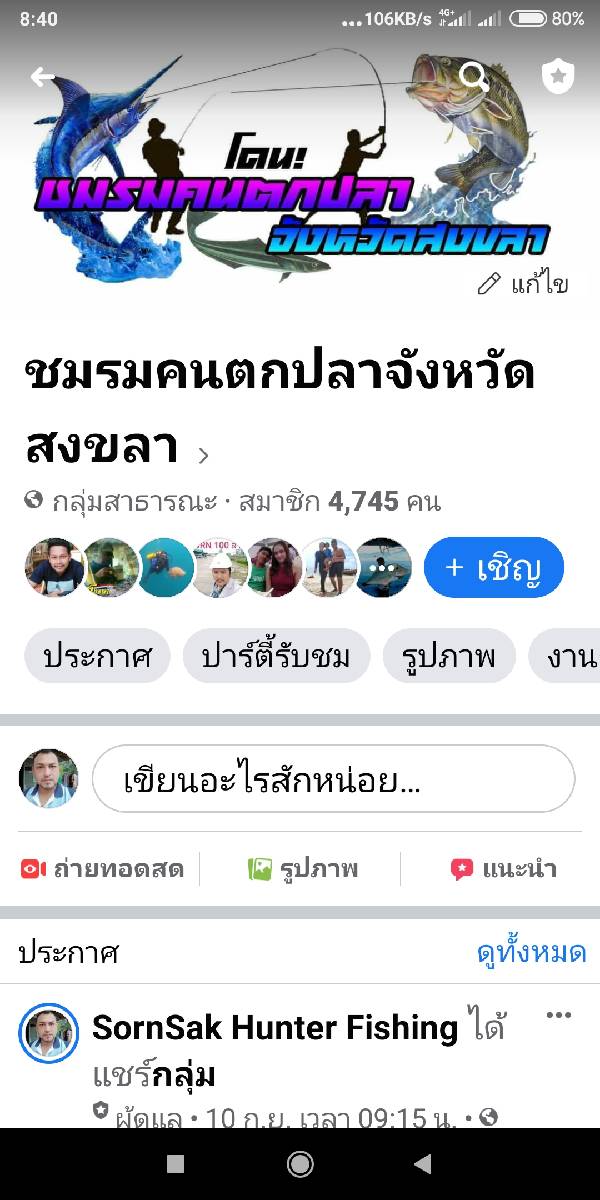This screenshot has height=1200, width=600.
Task: Select the ปาร์ตี้รับชม chip
Action: (277, 657)
